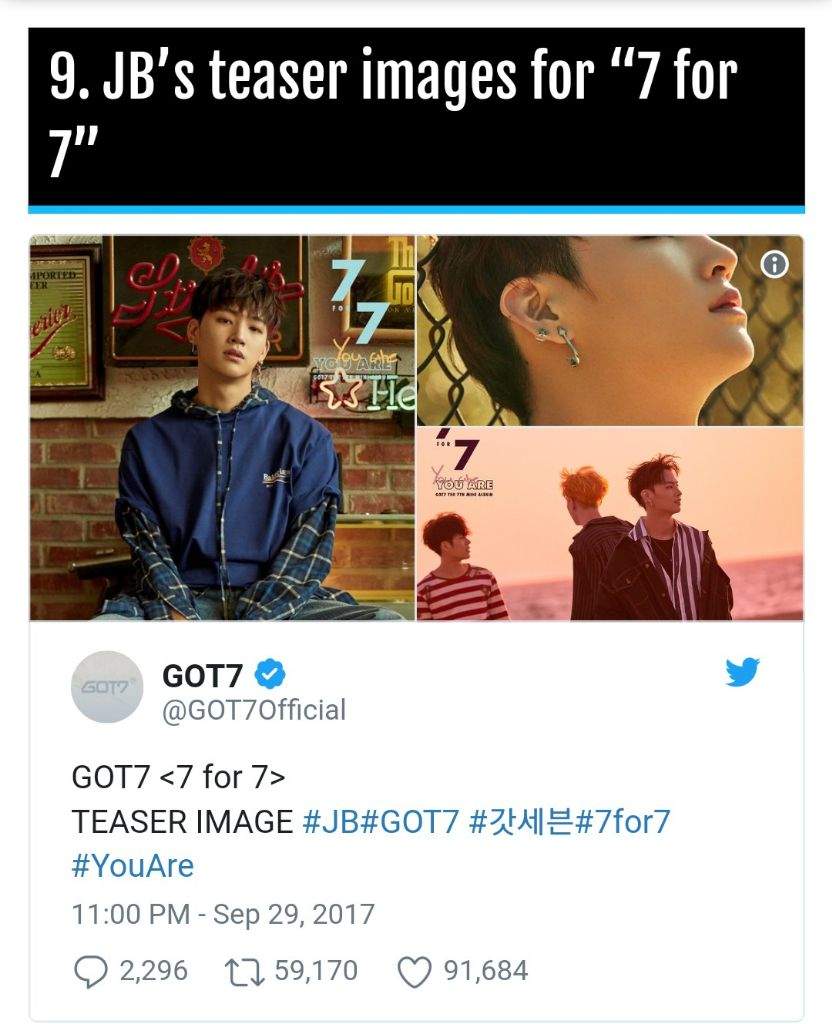Like the GOT7 teaser tweet
This screenshot has height=1024, width=832.
(x=414, y=970)
